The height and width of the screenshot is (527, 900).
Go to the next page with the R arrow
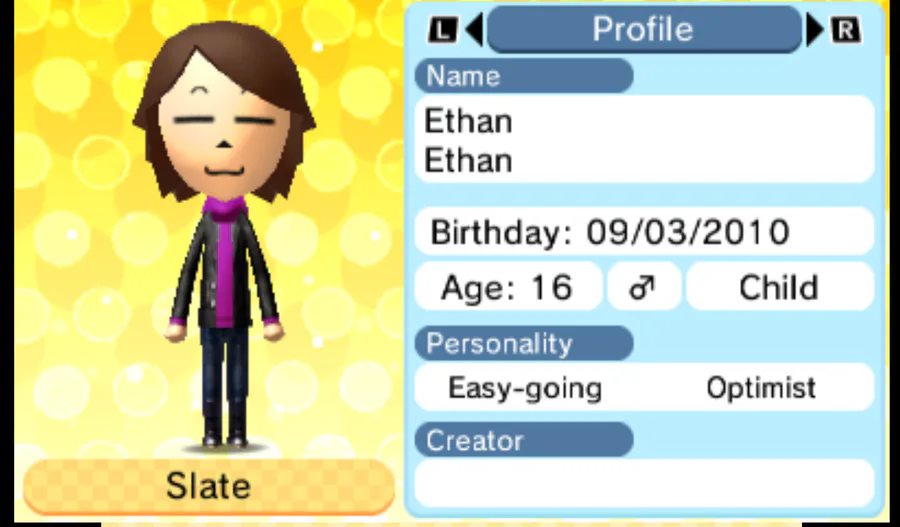click(x=814, y=30)
